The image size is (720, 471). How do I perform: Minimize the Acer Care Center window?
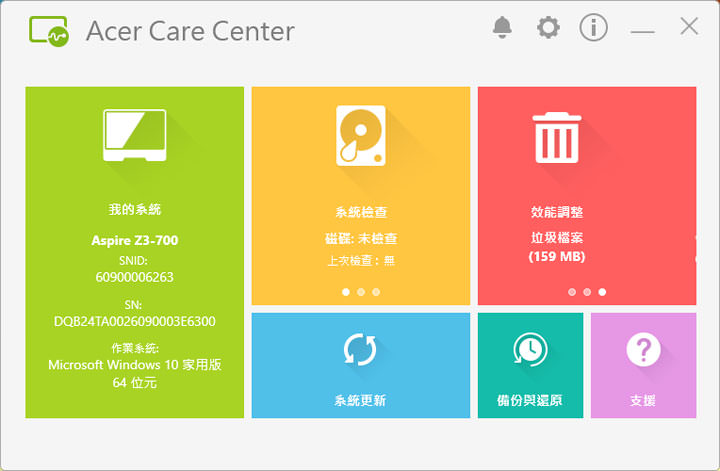pos(642,30)
